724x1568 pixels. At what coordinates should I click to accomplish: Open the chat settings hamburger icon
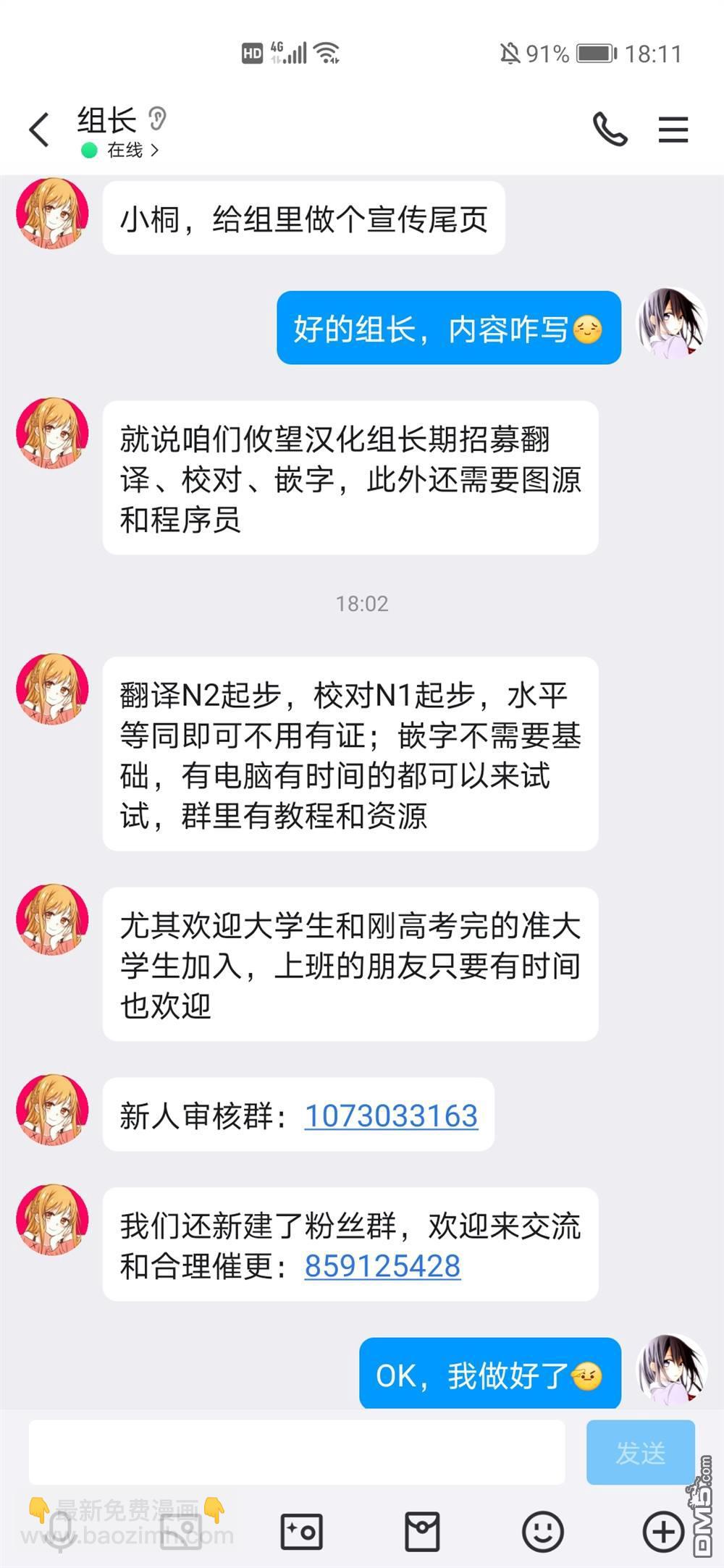tap(673, 129)
